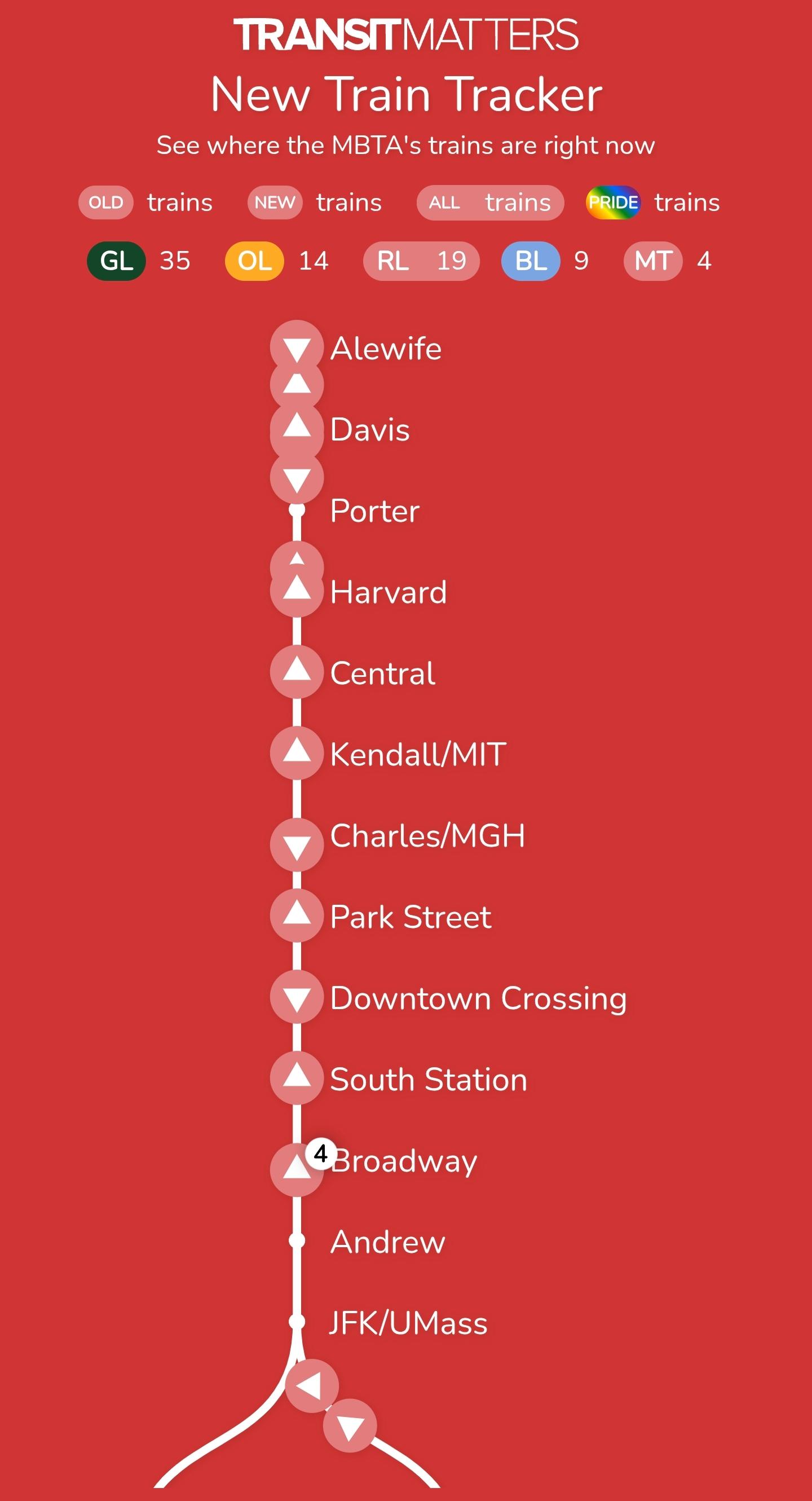Screen dimensions: 812x1501
Task: Select the train at Harvard
Action: (x=297, y=591)
